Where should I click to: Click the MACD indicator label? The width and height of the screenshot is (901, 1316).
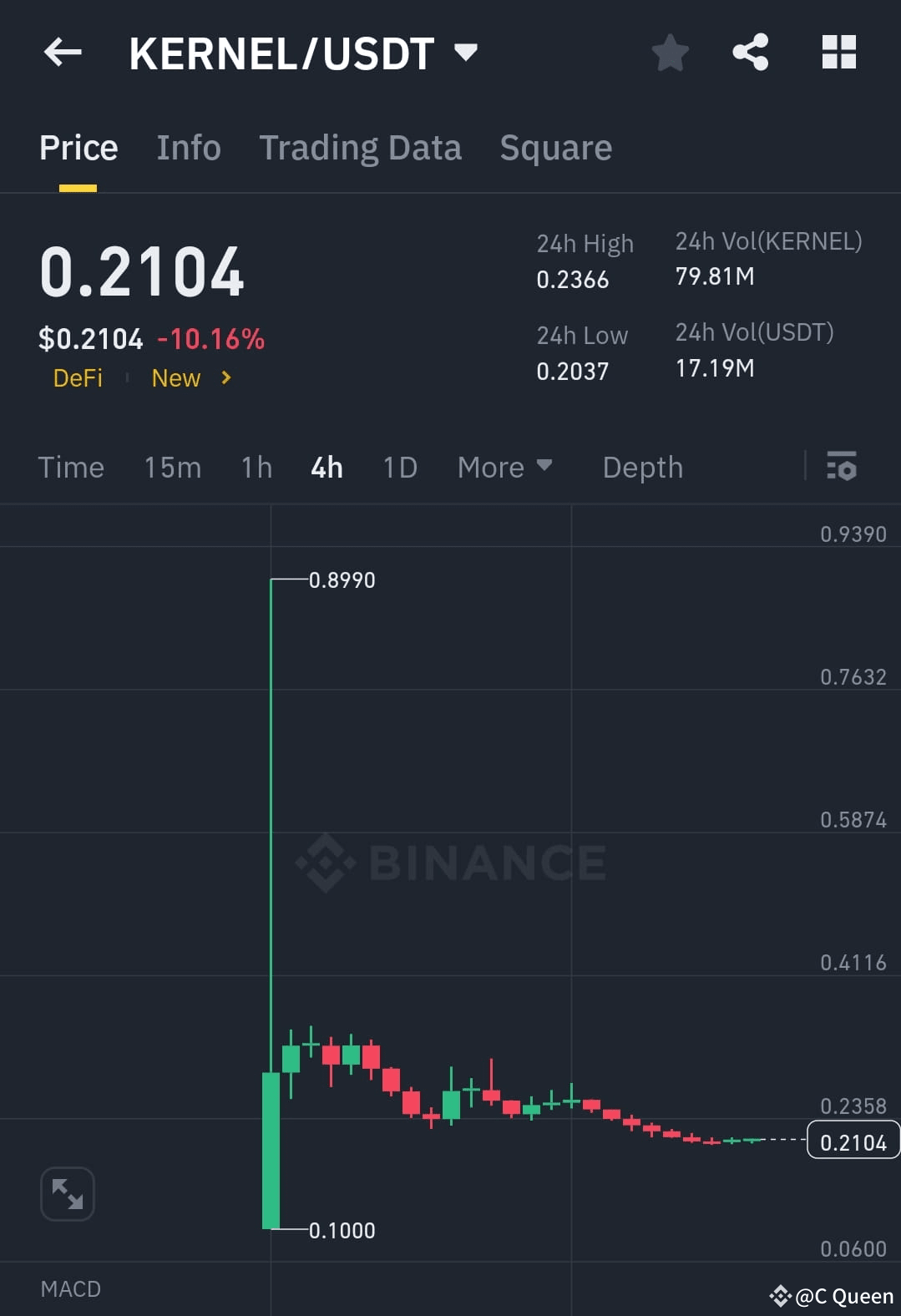click(x=70, y=1288)
